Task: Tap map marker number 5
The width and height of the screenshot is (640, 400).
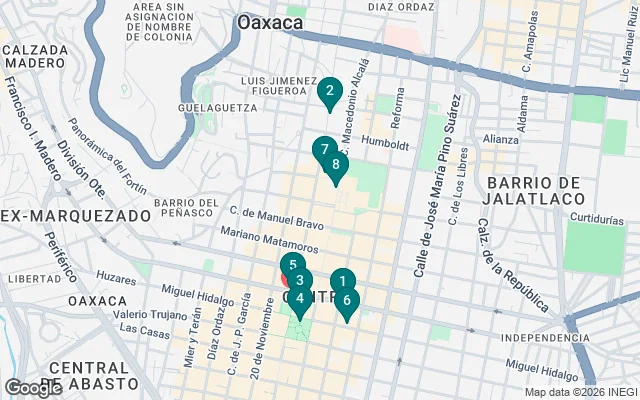Action: pyautogui.click(x=291, y=265)
